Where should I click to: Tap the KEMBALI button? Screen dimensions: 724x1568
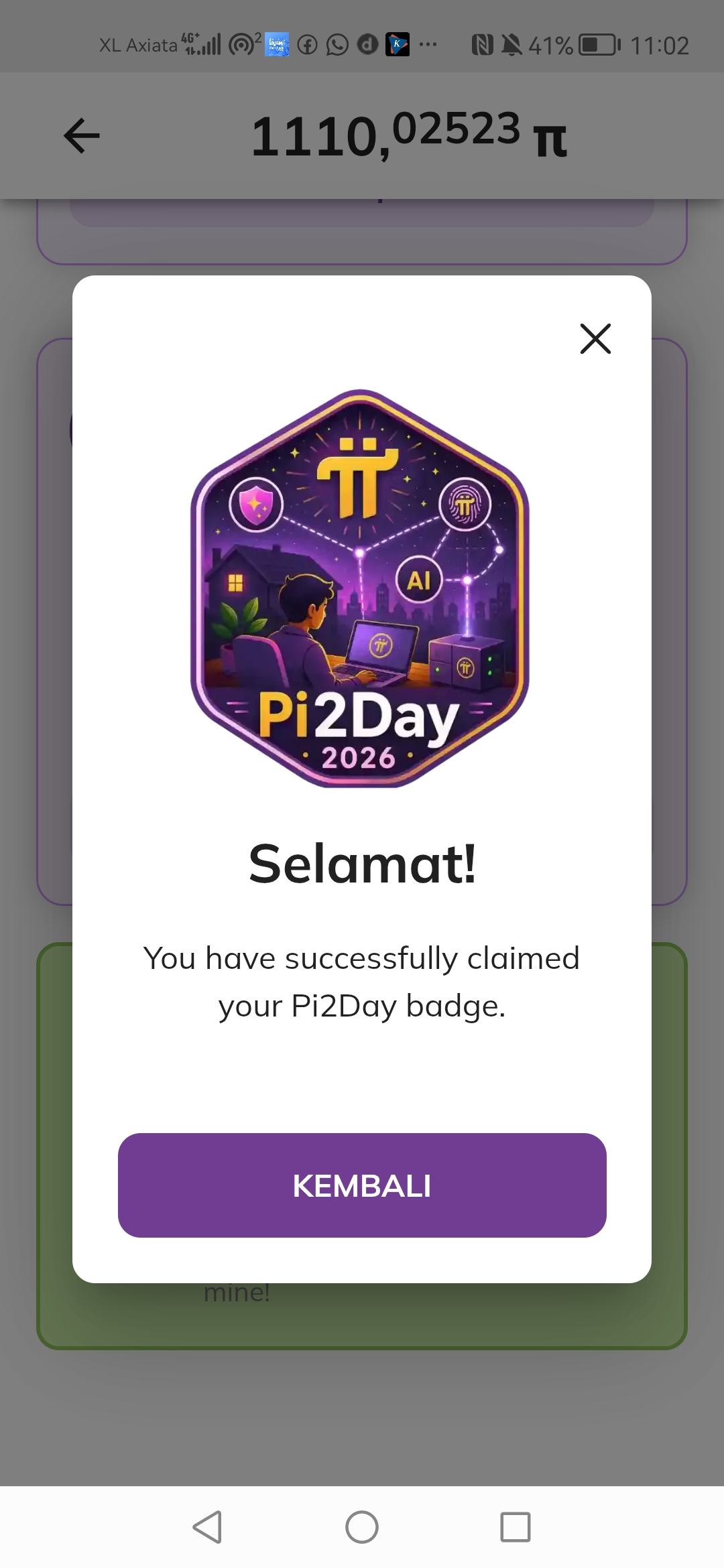tap(362, 1185)
